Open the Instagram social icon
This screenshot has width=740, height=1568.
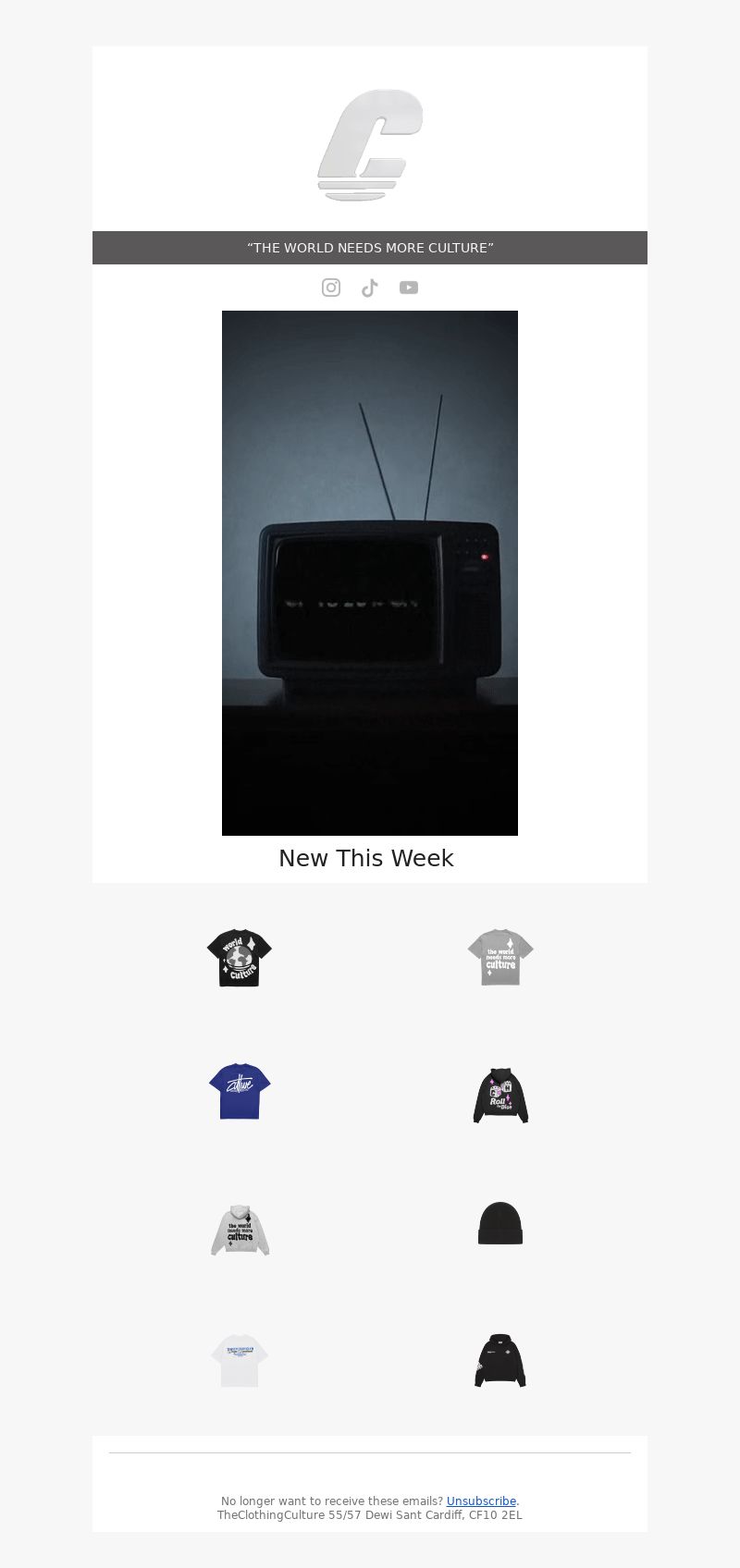(x=331, y=288)
